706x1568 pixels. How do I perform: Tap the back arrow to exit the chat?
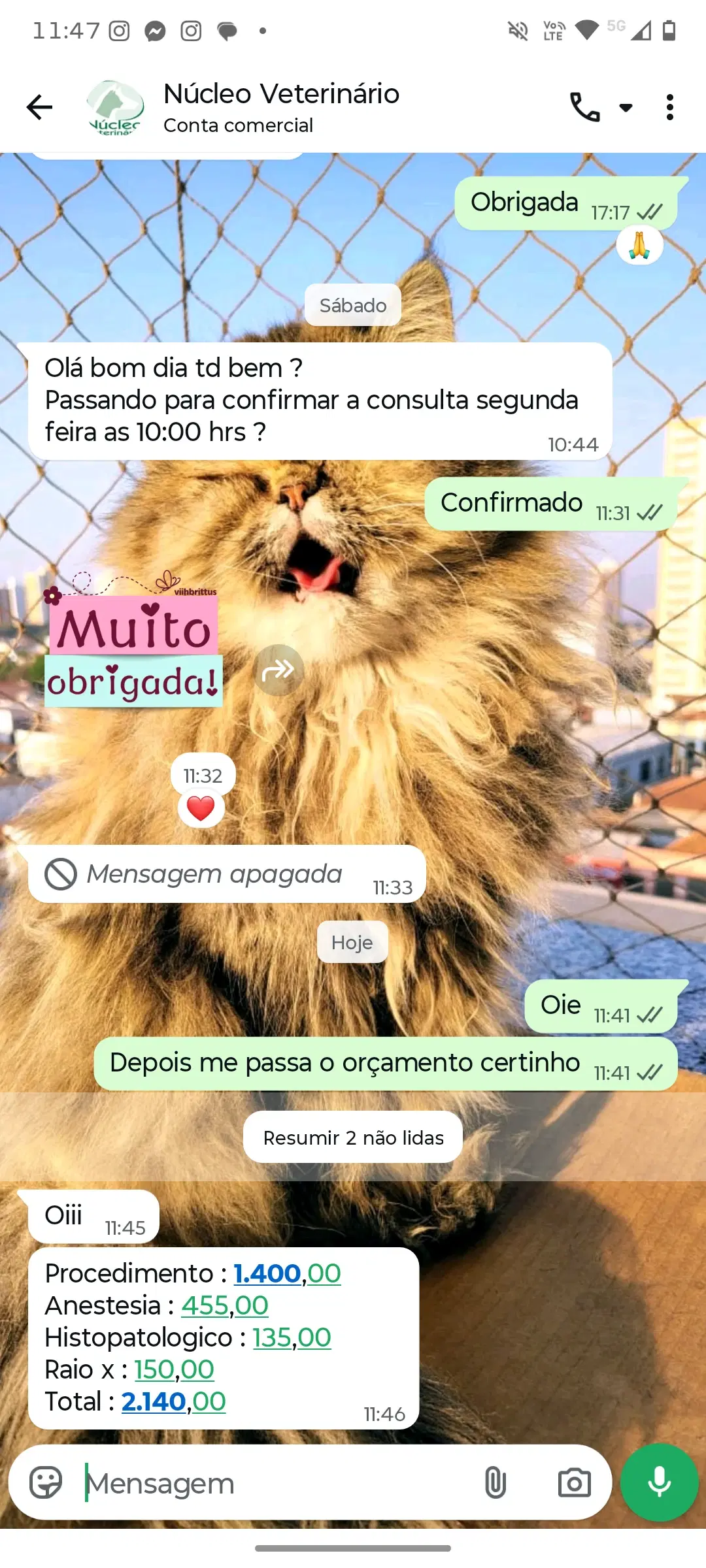point(39,106)
